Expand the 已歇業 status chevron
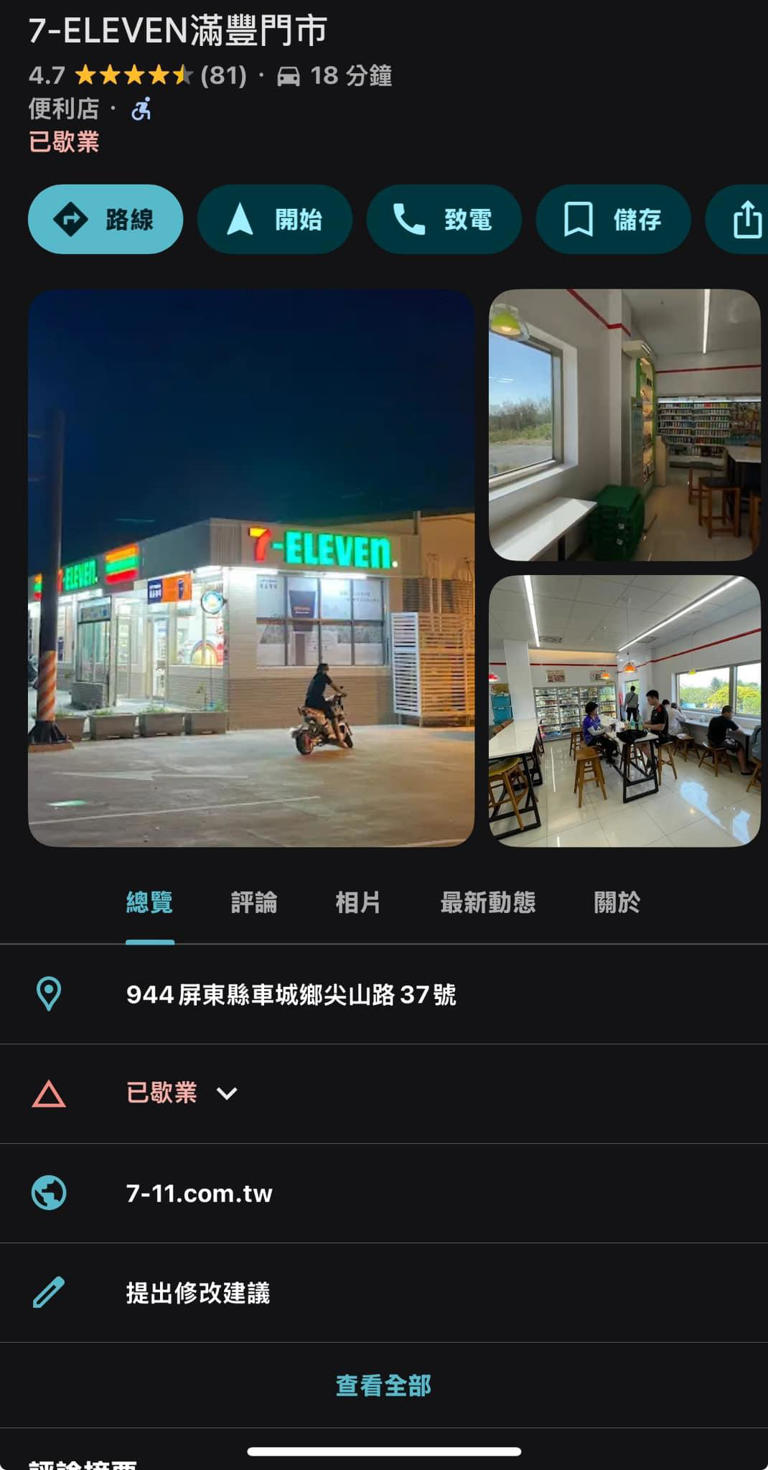The image size is (768, 1470). click(227, 1093)
